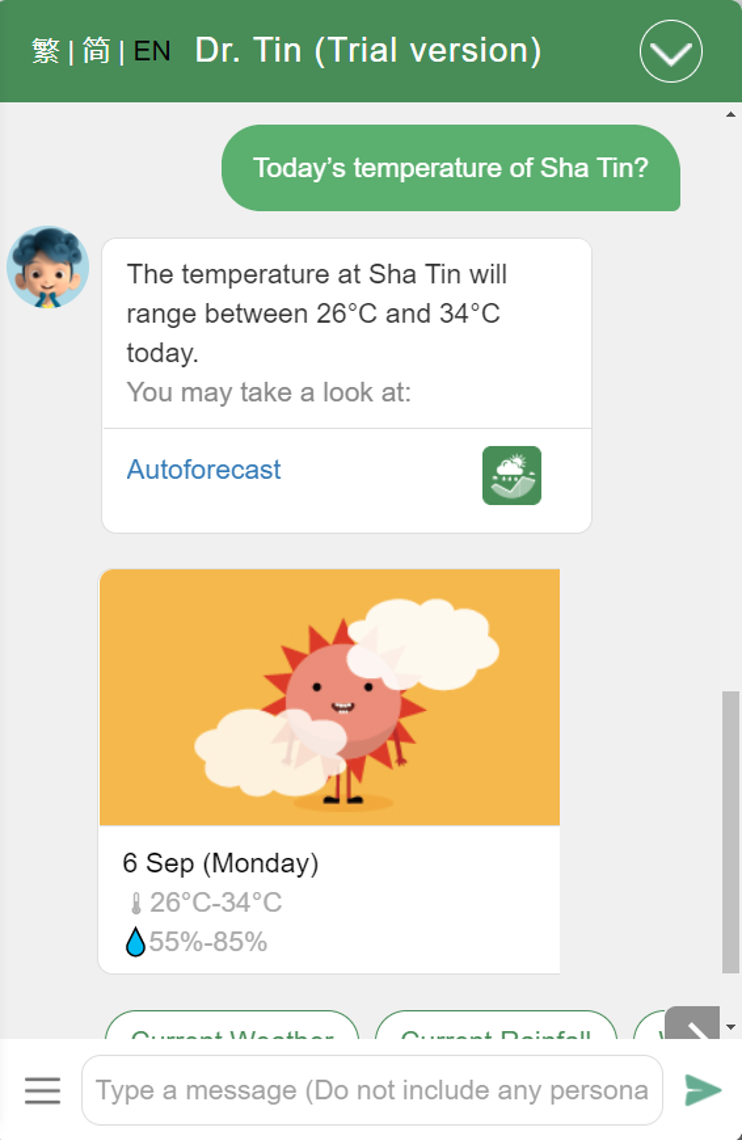Open the hamburger menu icon
Screen dimensions: 742x1140
coord(41,1090)
